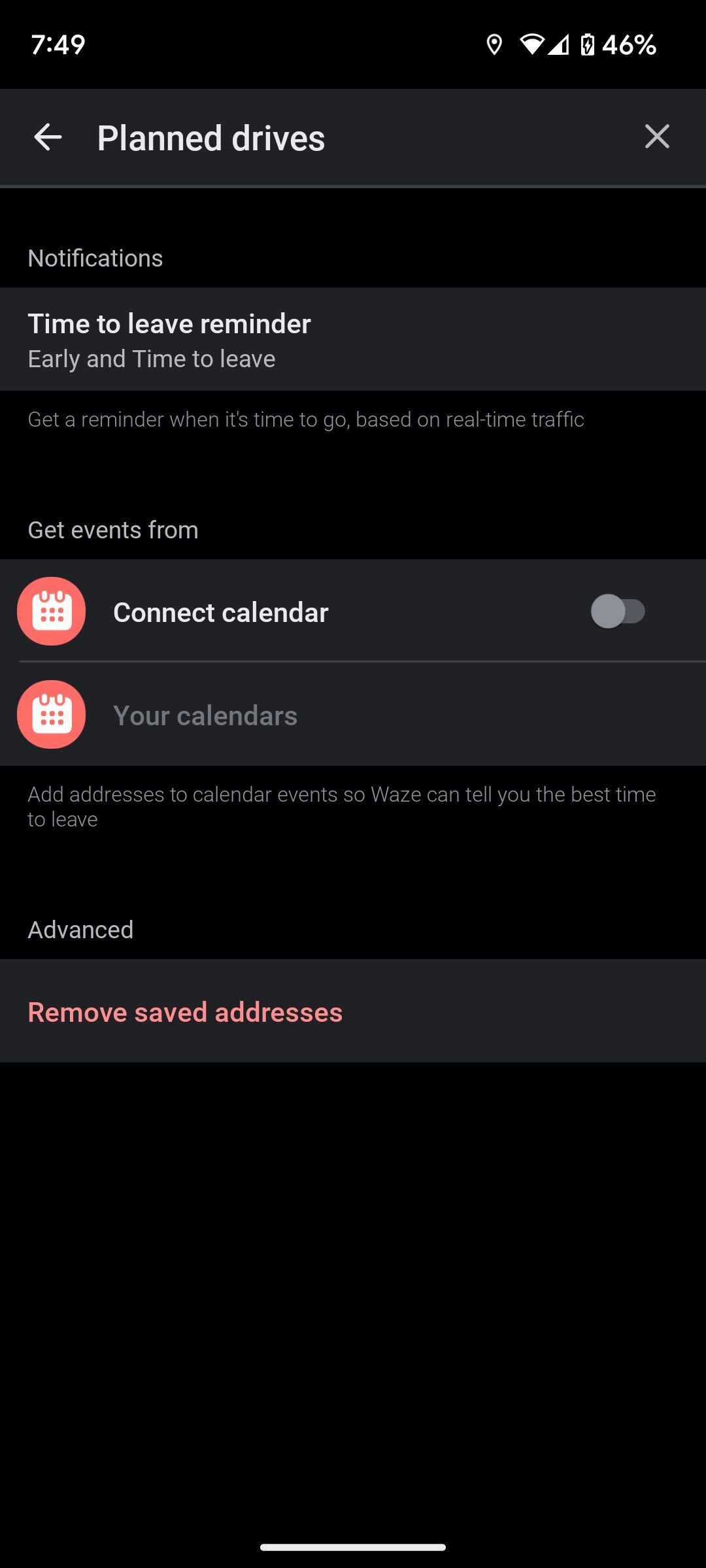The width and height of the screenshot is (706, 1568).
Task: Select the Advanced section header
Action: point(80,929)
